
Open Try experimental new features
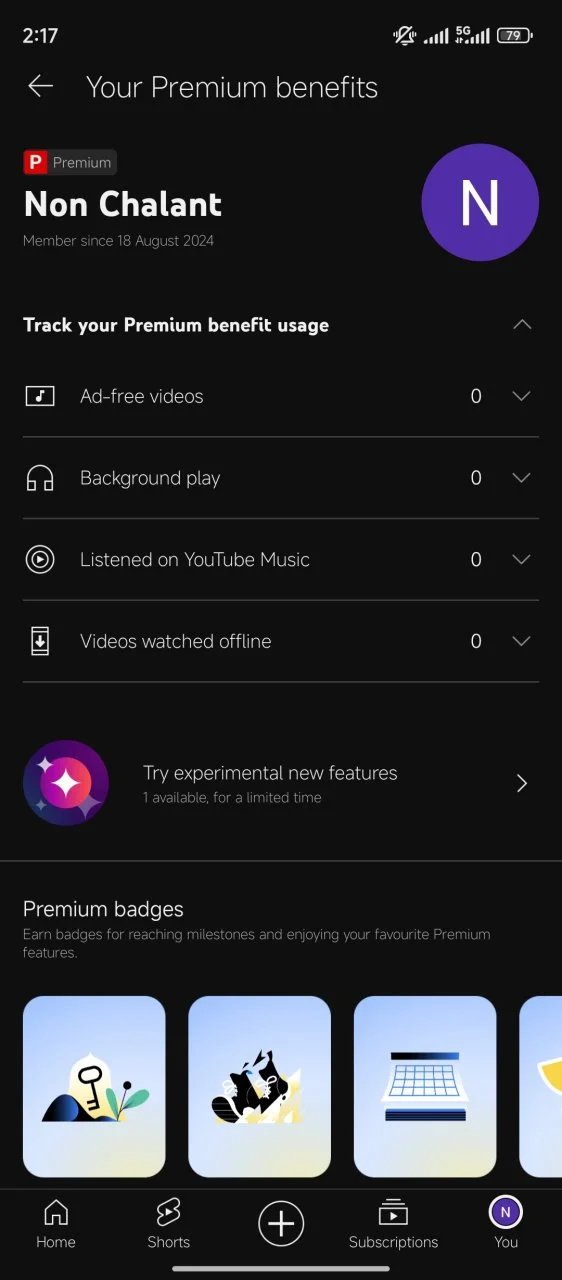[281, 783]
